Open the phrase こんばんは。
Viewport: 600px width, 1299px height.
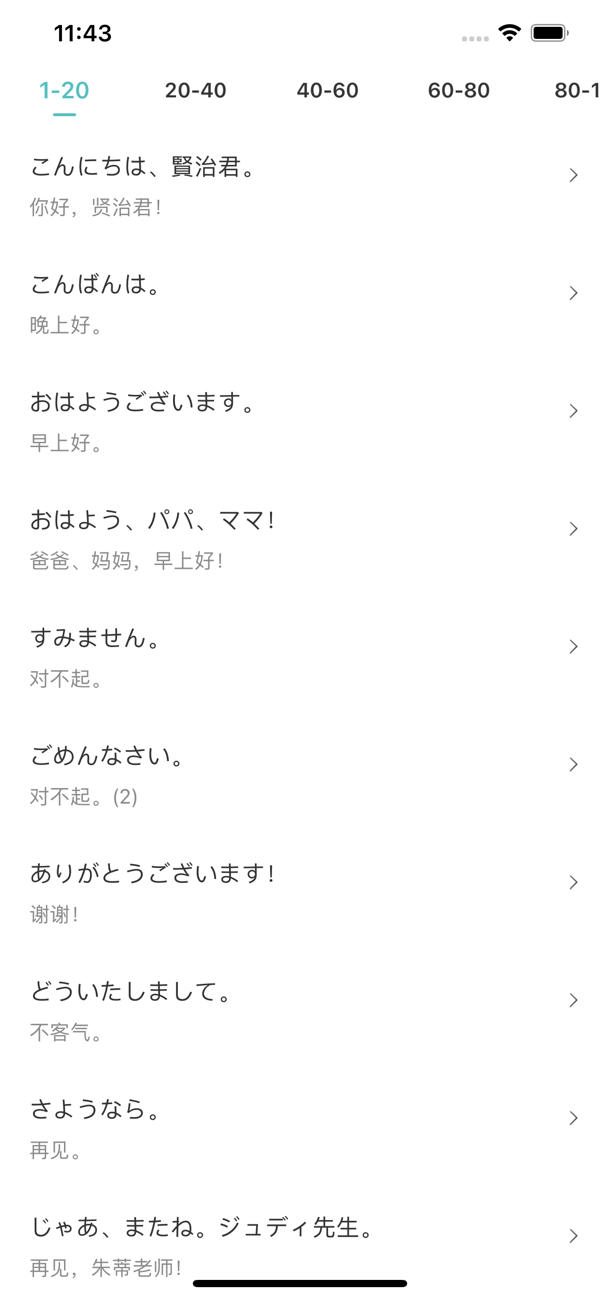[300, 303]
